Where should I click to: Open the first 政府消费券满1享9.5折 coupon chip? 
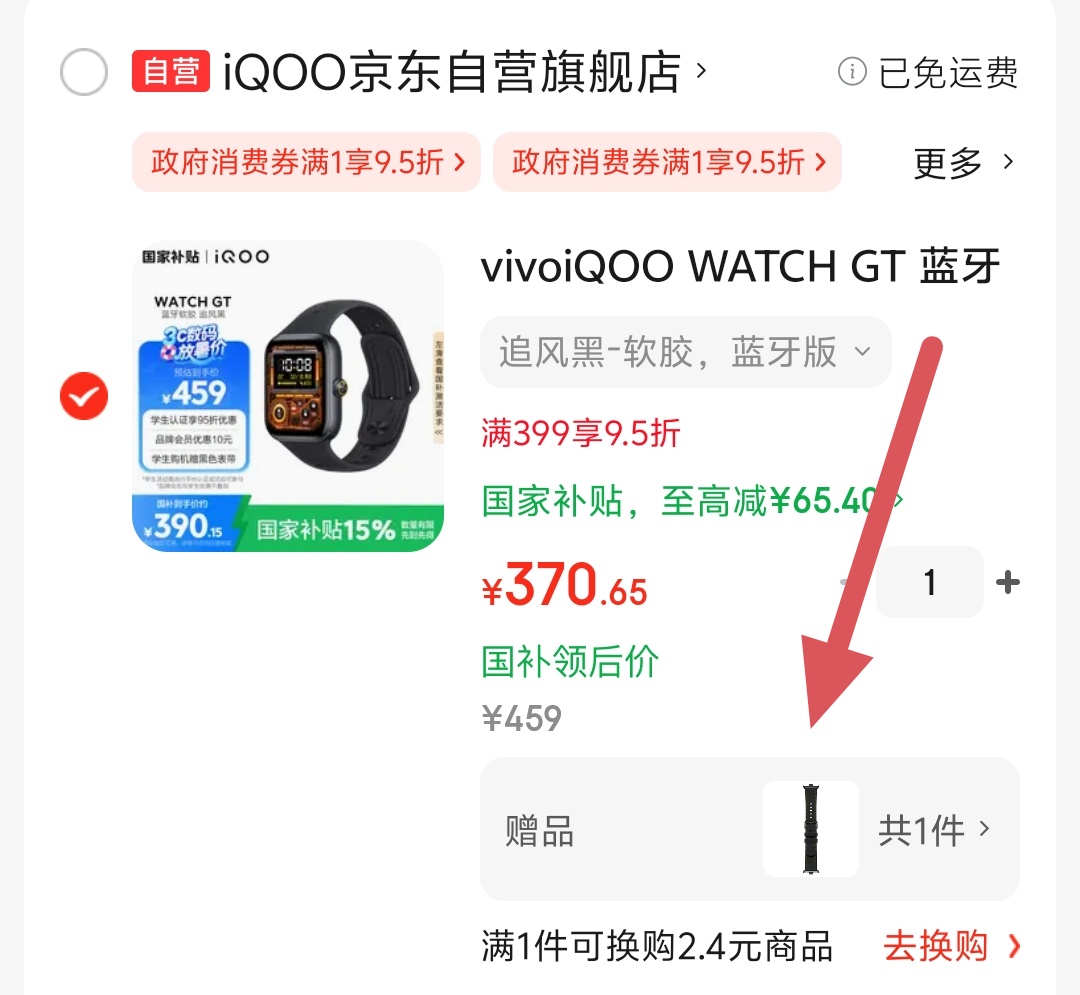tap(307, 162)
